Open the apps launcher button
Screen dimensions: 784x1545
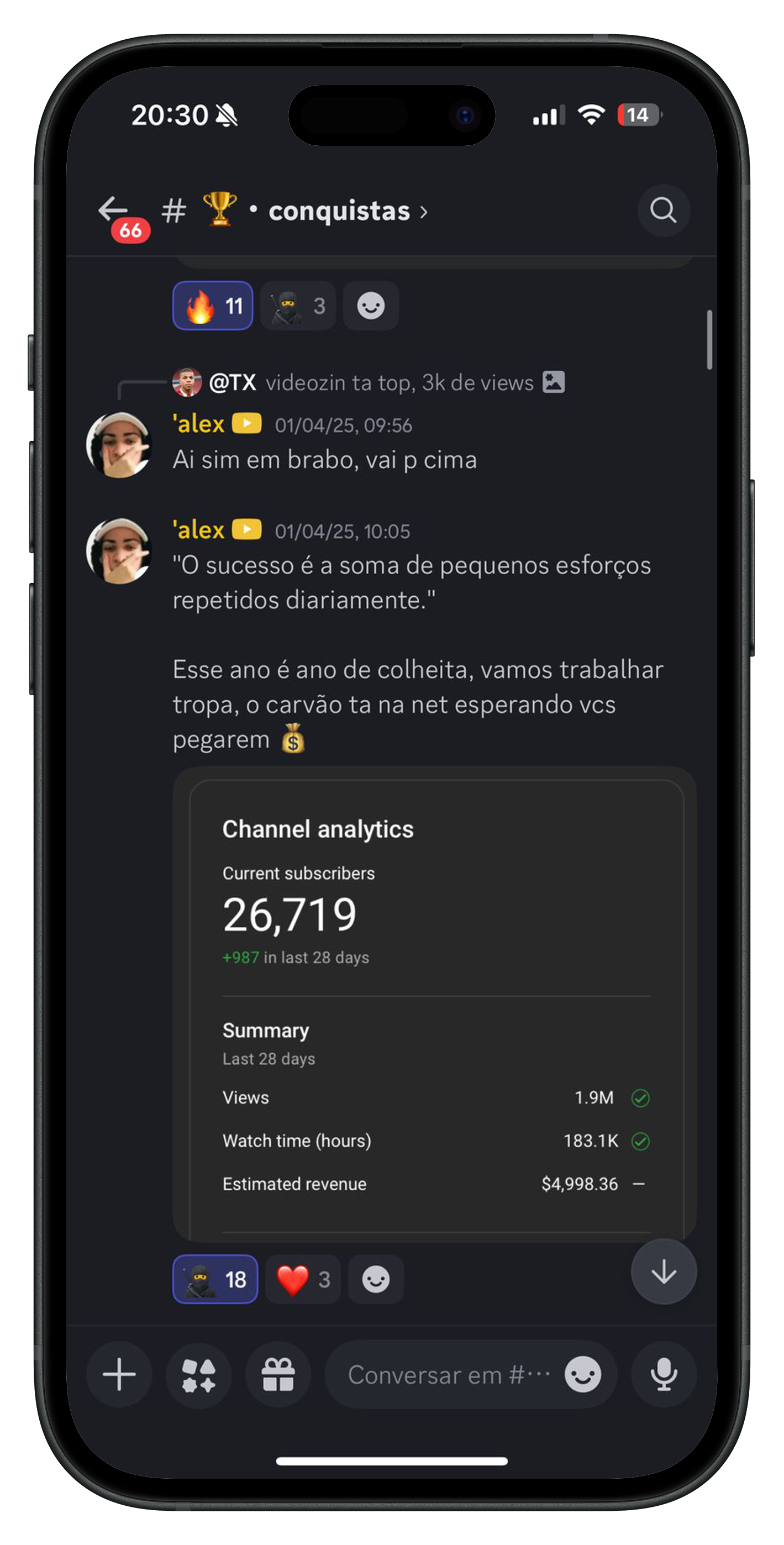click(x=198, y=1374)
